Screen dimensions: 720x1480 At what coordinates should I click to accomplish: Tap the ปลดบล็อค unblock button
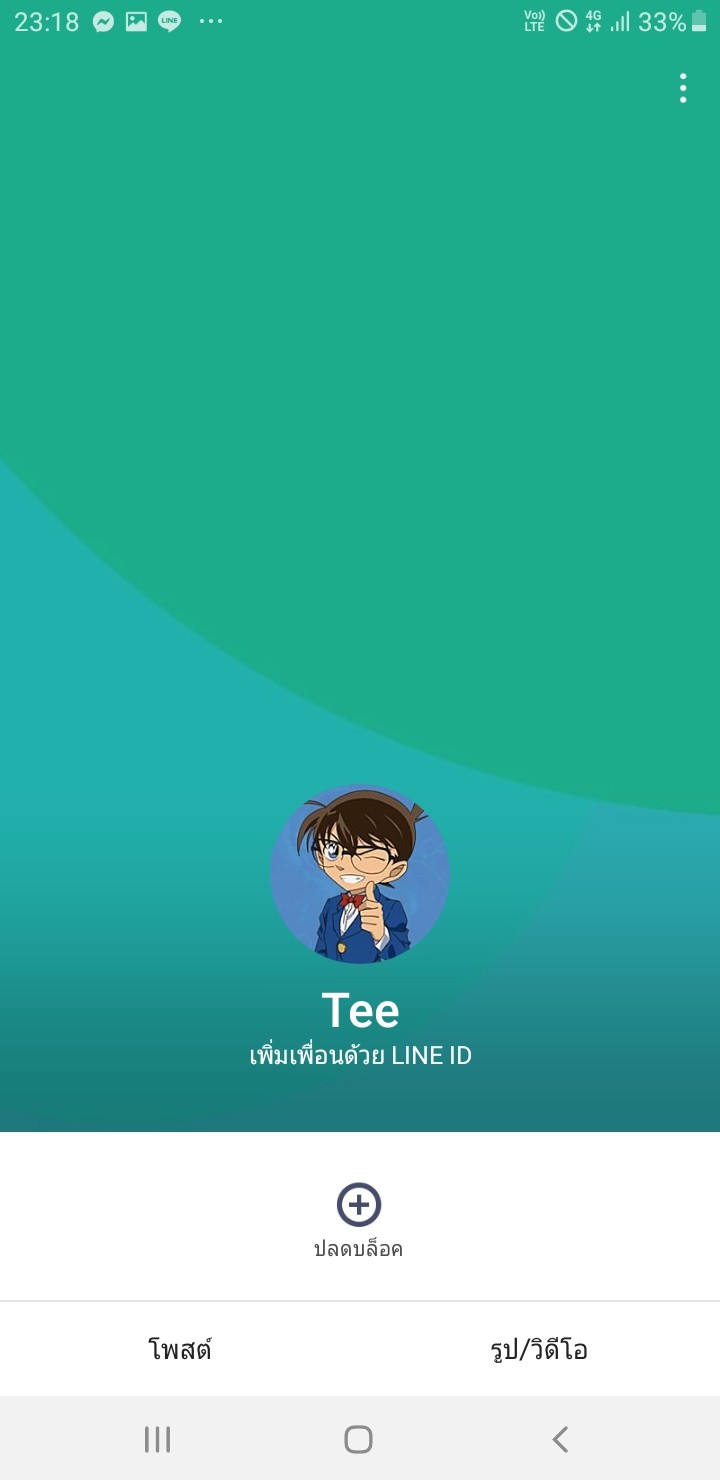[x=359, y=1220]
